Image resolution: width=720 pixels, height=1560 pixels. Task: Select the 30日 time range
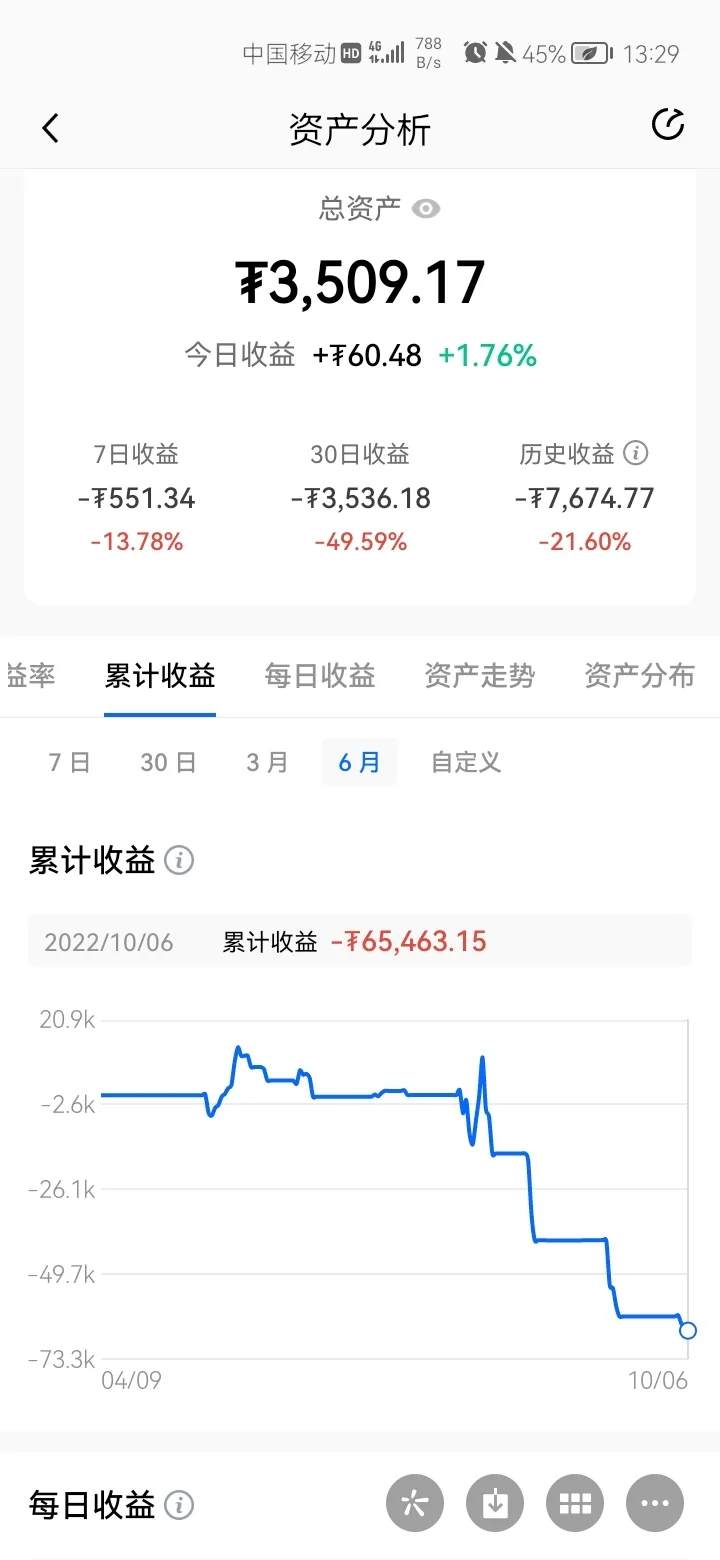[x=168, y=763]
